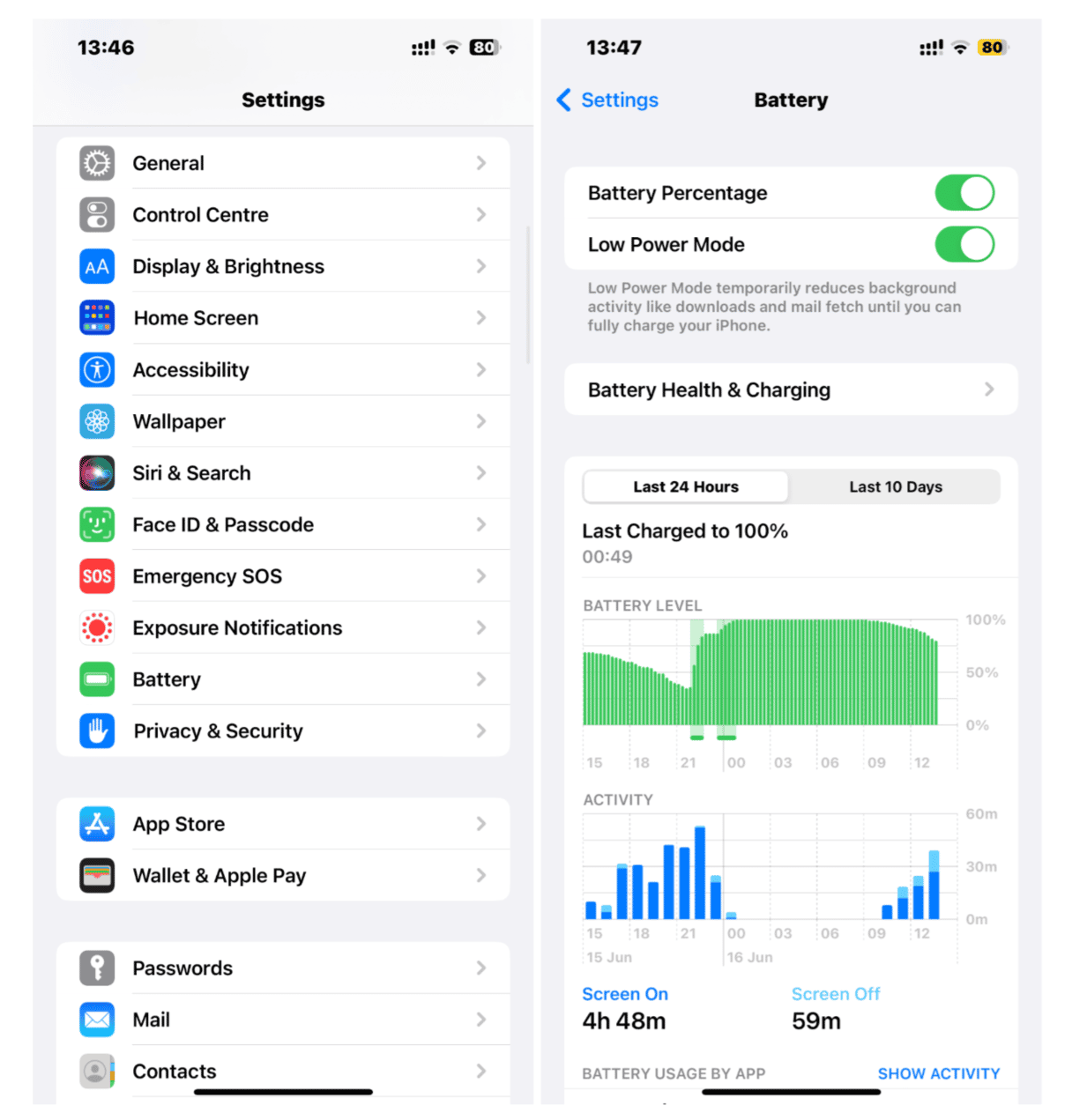Disable Low Power Mode
1072x1120 pixels.
964,245
